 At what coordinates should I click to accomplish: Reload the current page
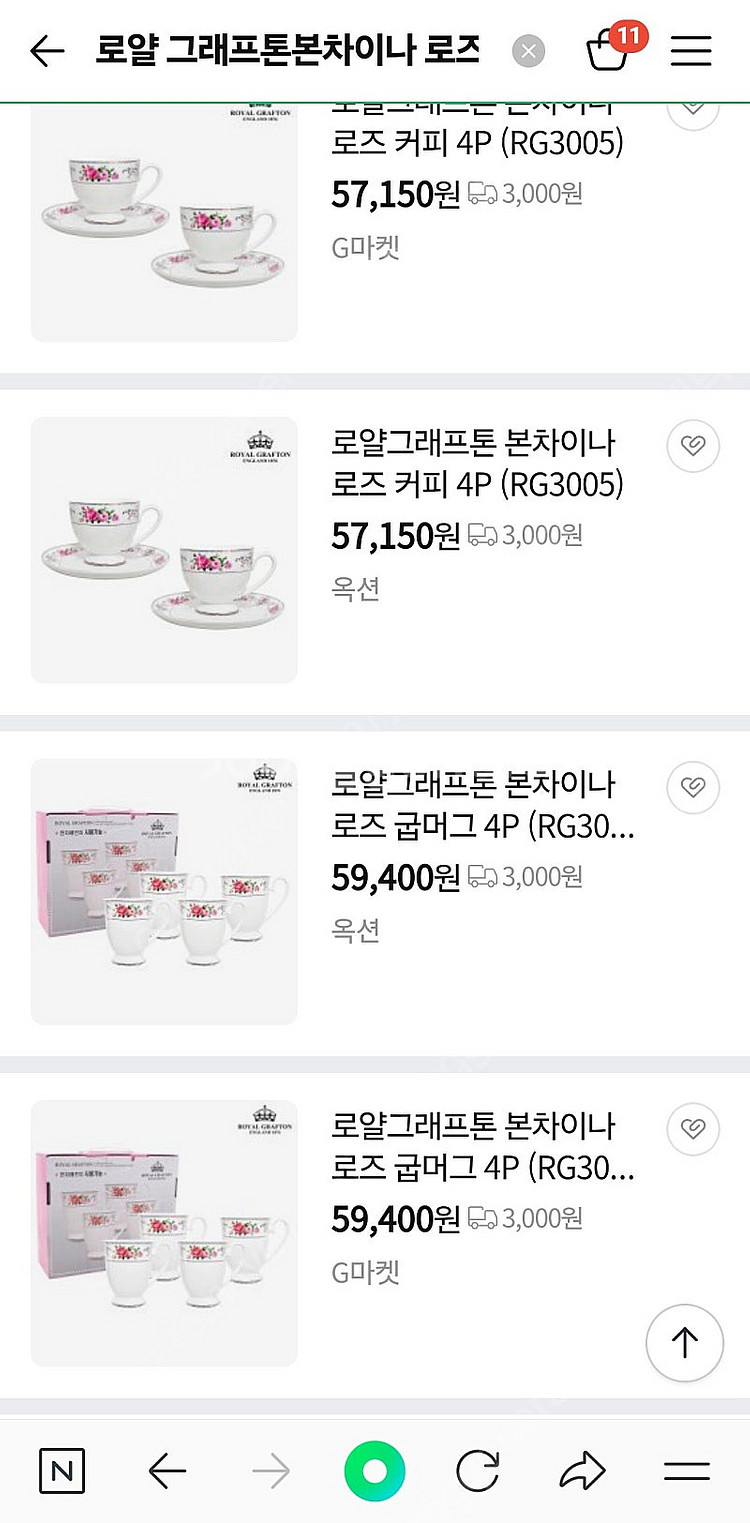click(477, 1471)
